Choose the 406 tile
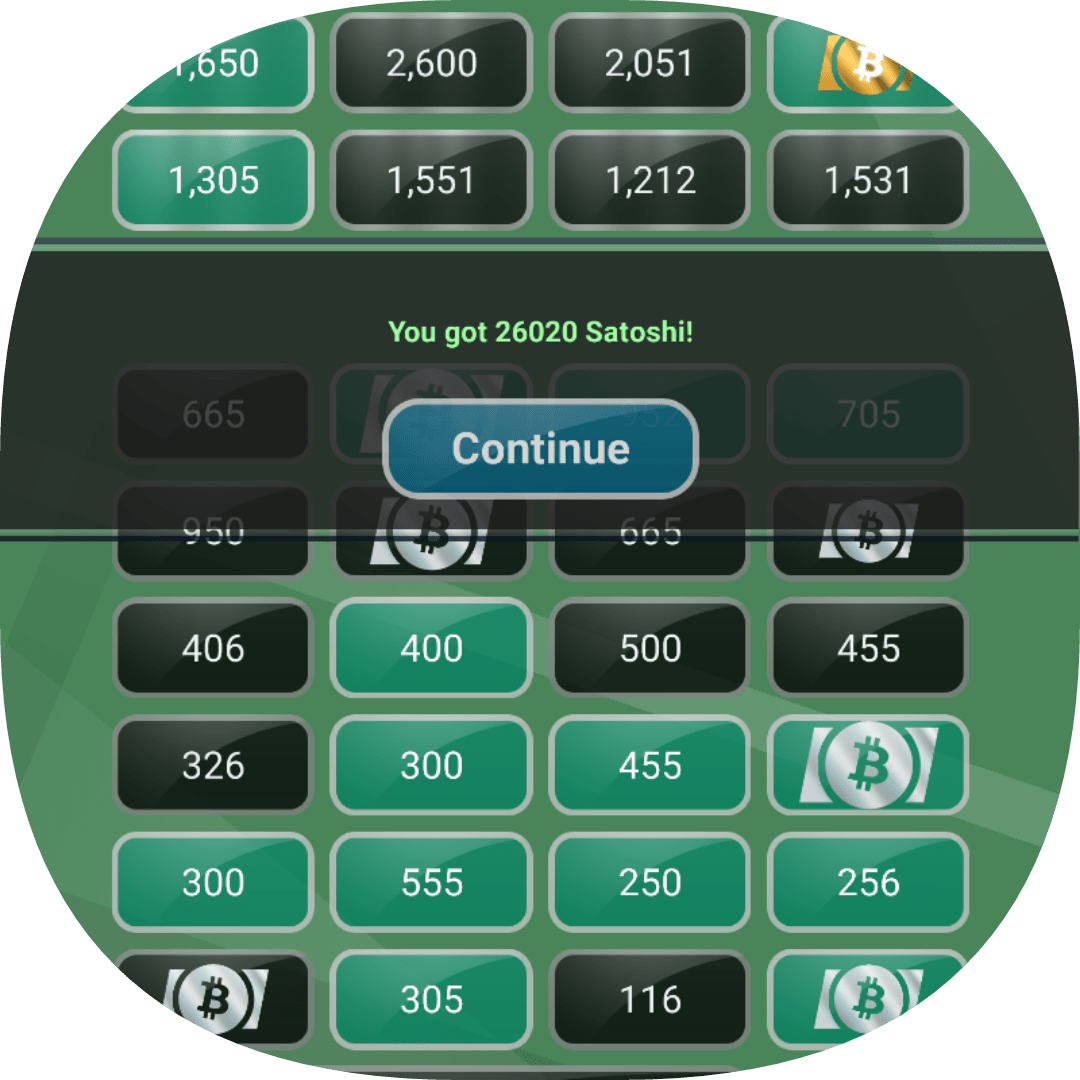 coord(213,649)
